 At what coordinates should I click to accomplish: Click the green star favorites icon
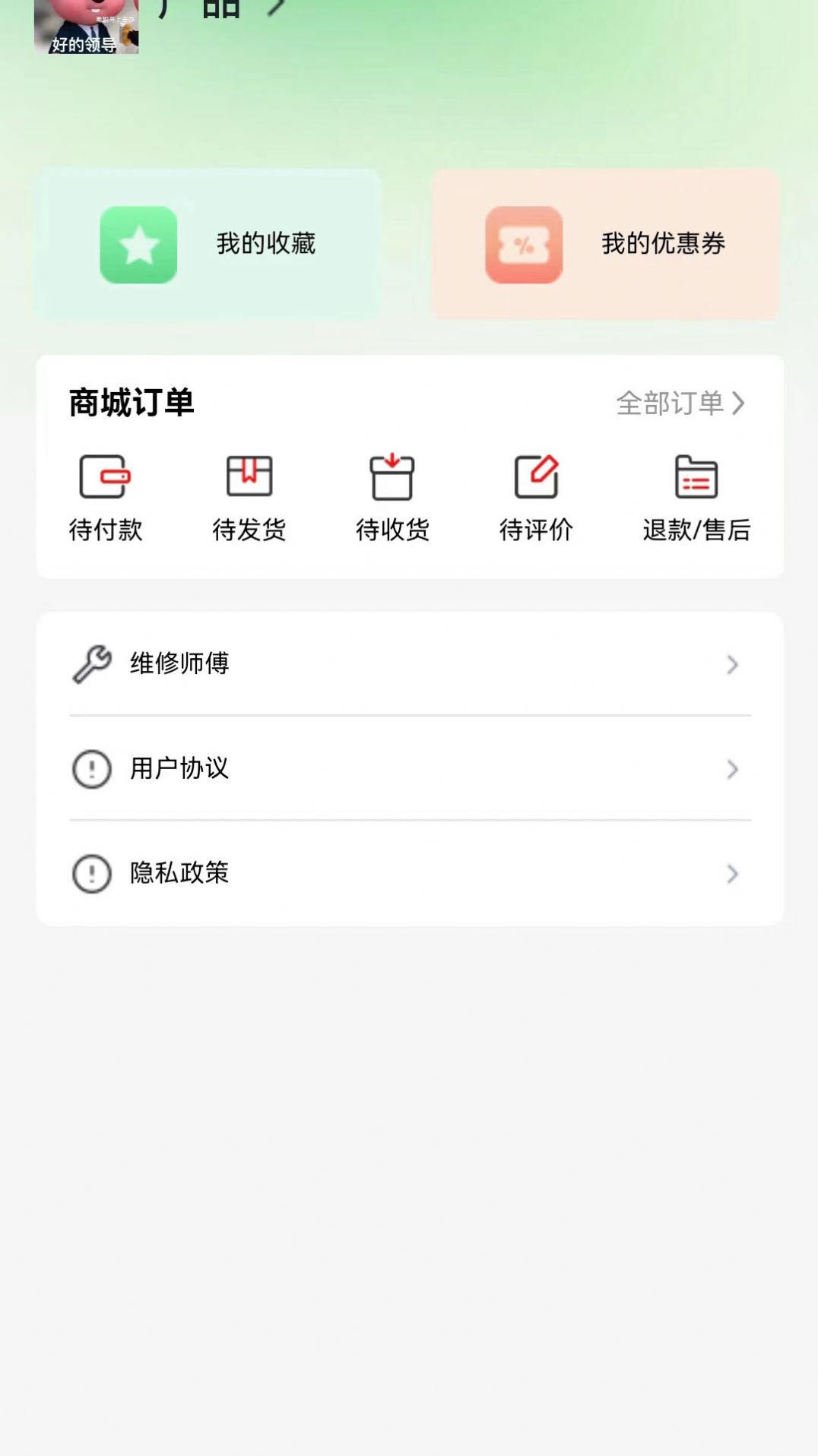(x=138, y=244)
